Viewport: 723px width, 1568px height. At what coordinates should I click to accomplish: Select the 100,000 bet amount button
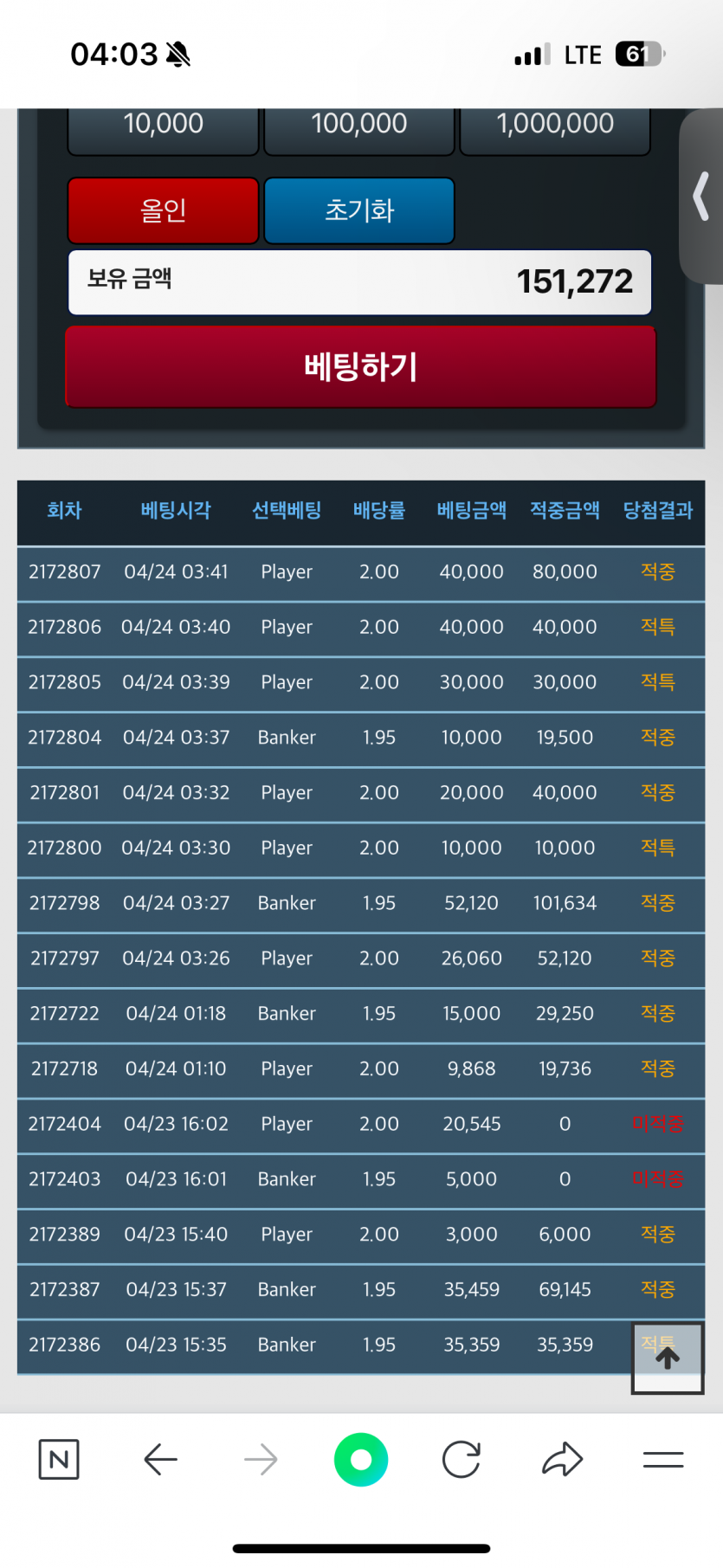358,130
